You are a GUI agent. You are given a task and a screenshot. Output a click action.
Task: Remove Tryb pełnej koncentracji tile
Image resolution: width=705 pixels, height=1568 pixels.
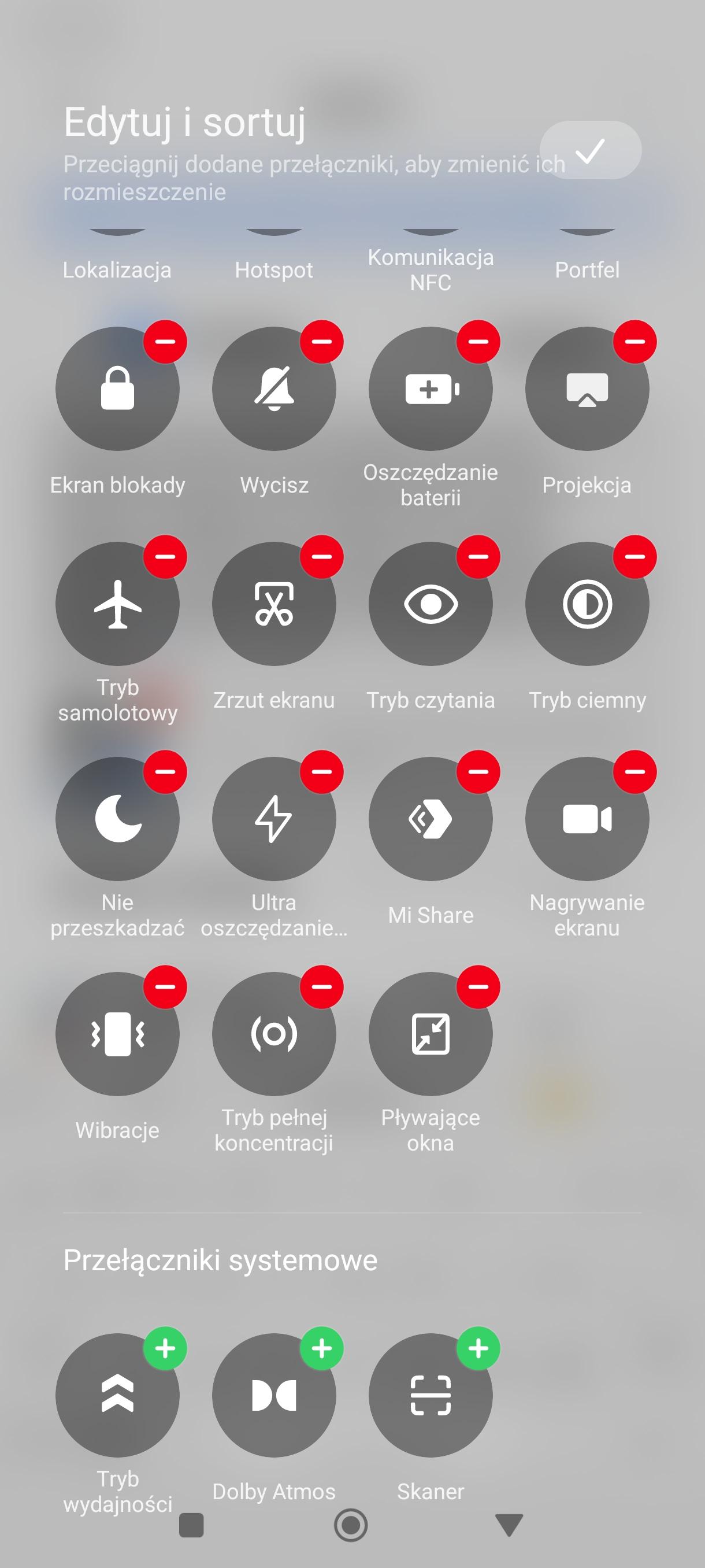tap(322, 987)
